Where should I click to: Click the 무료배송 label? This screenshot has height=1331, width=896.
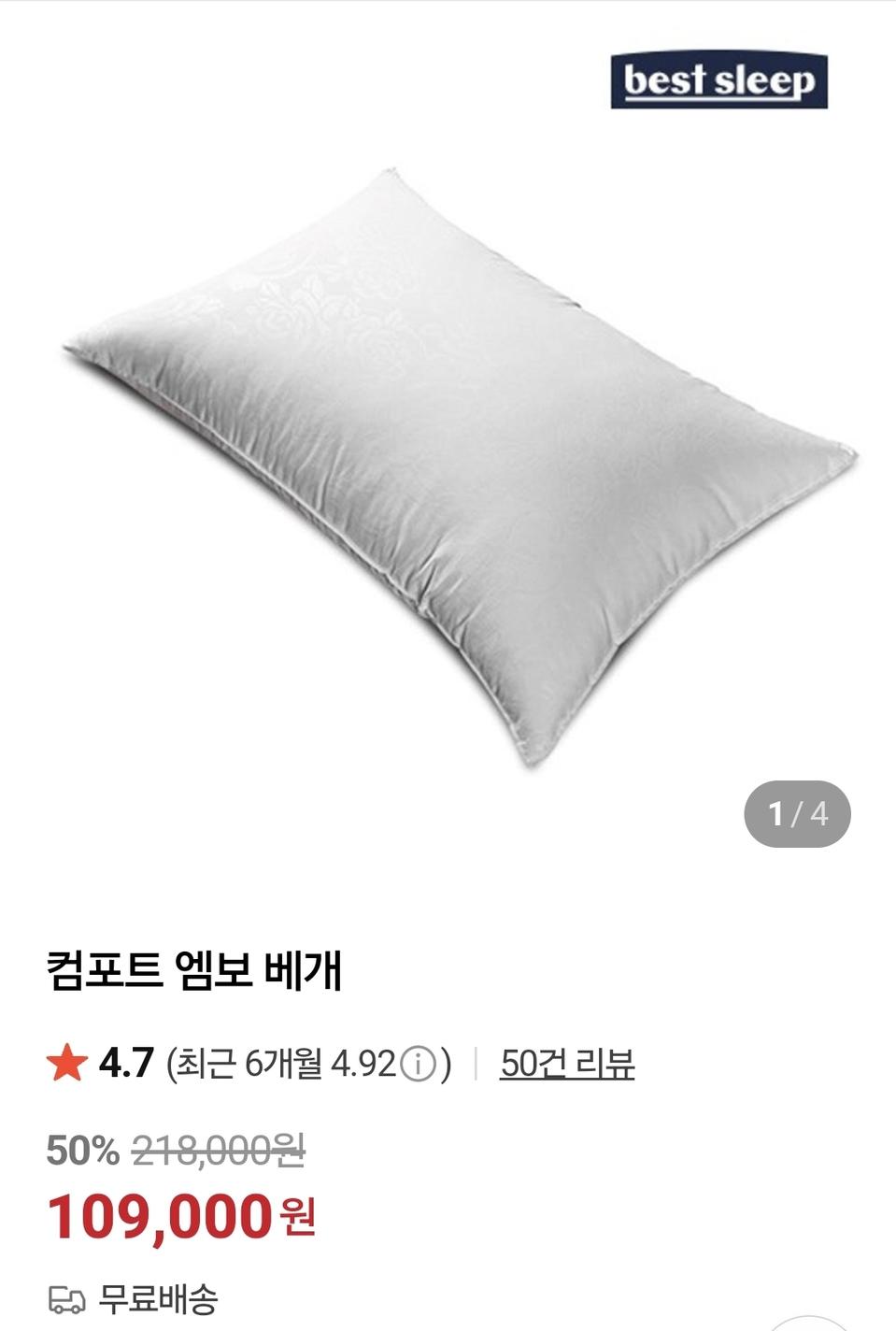161,1297
